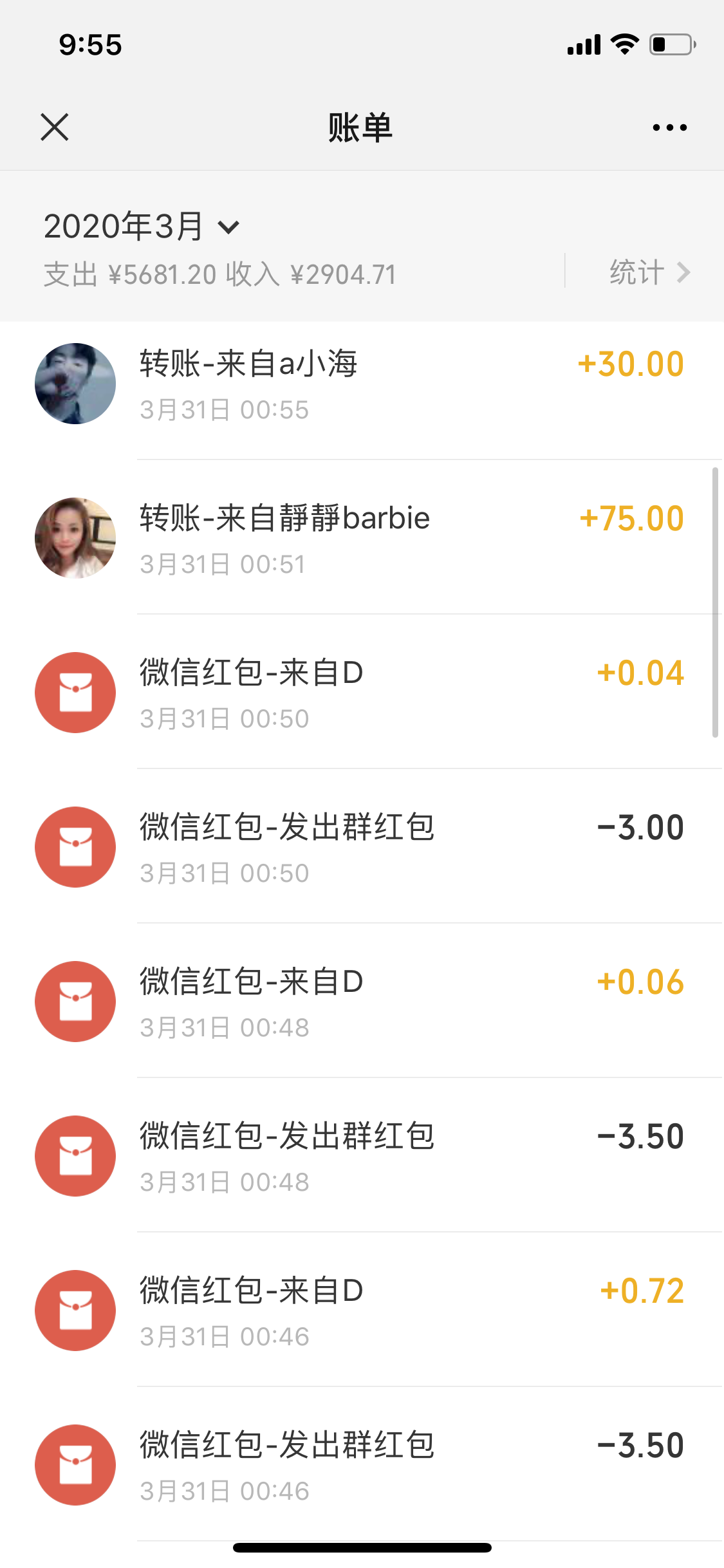Close the 账单 page
Viewport: 724px width, 1568px height.
tap(55, 127)
